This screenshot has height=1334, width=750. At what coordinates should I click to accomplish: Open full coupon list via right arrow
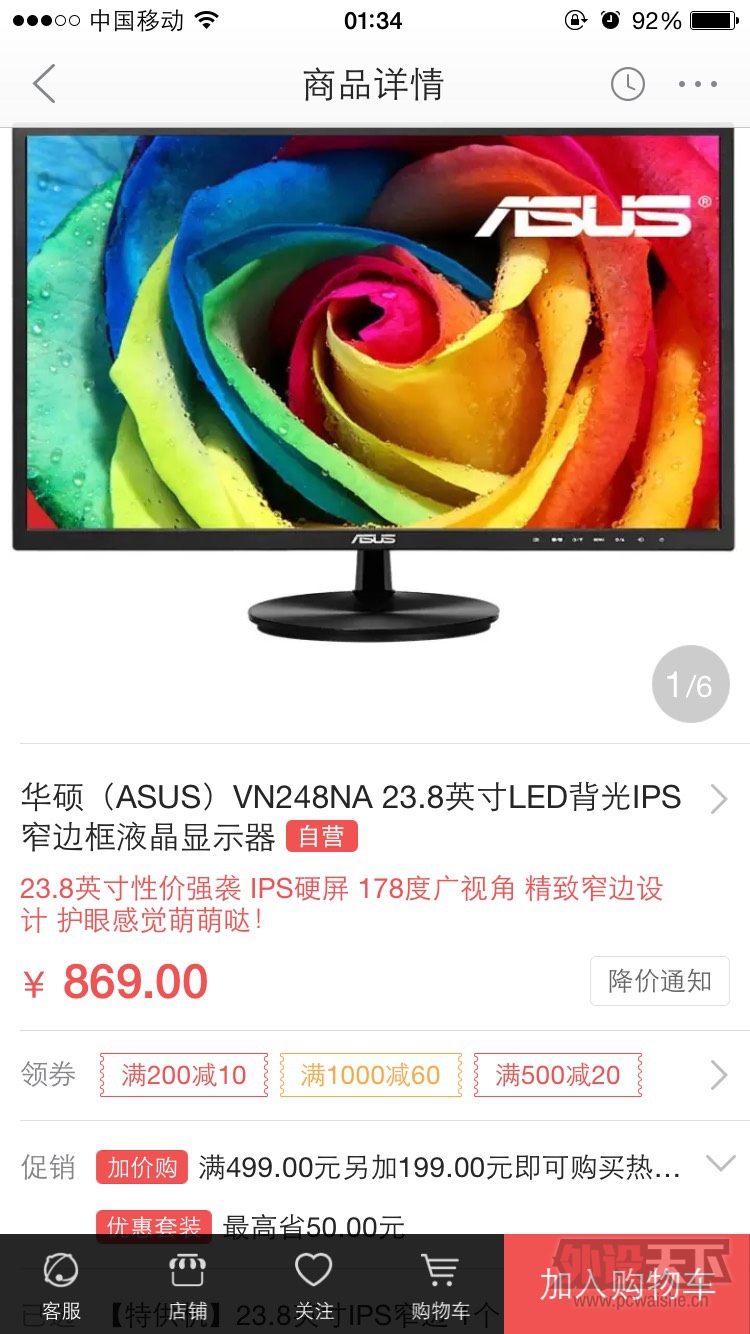coord(717,1074)
